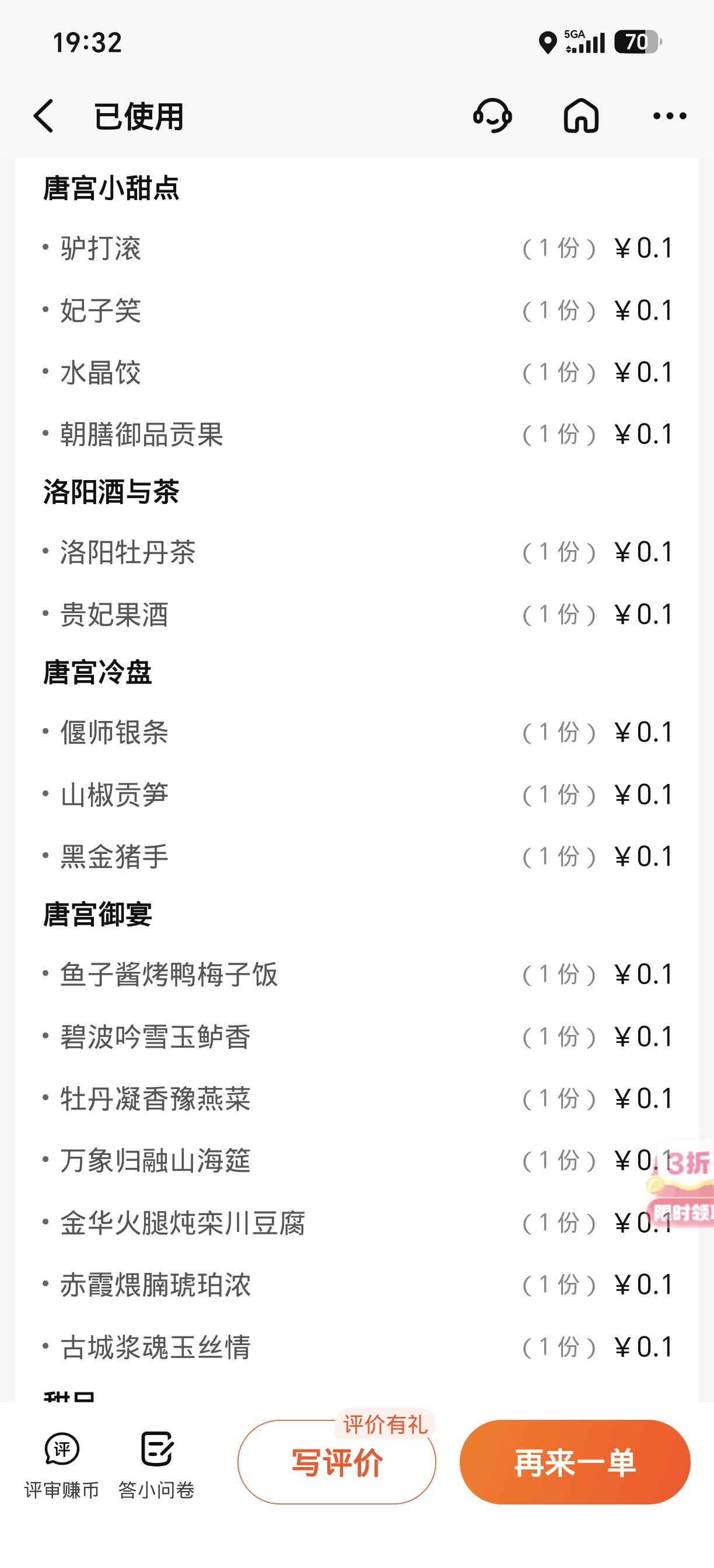The width and height of the screenshot is (714, 1568).
Task: Tap 写评价 to write a review
Action: click(337, 1461)
